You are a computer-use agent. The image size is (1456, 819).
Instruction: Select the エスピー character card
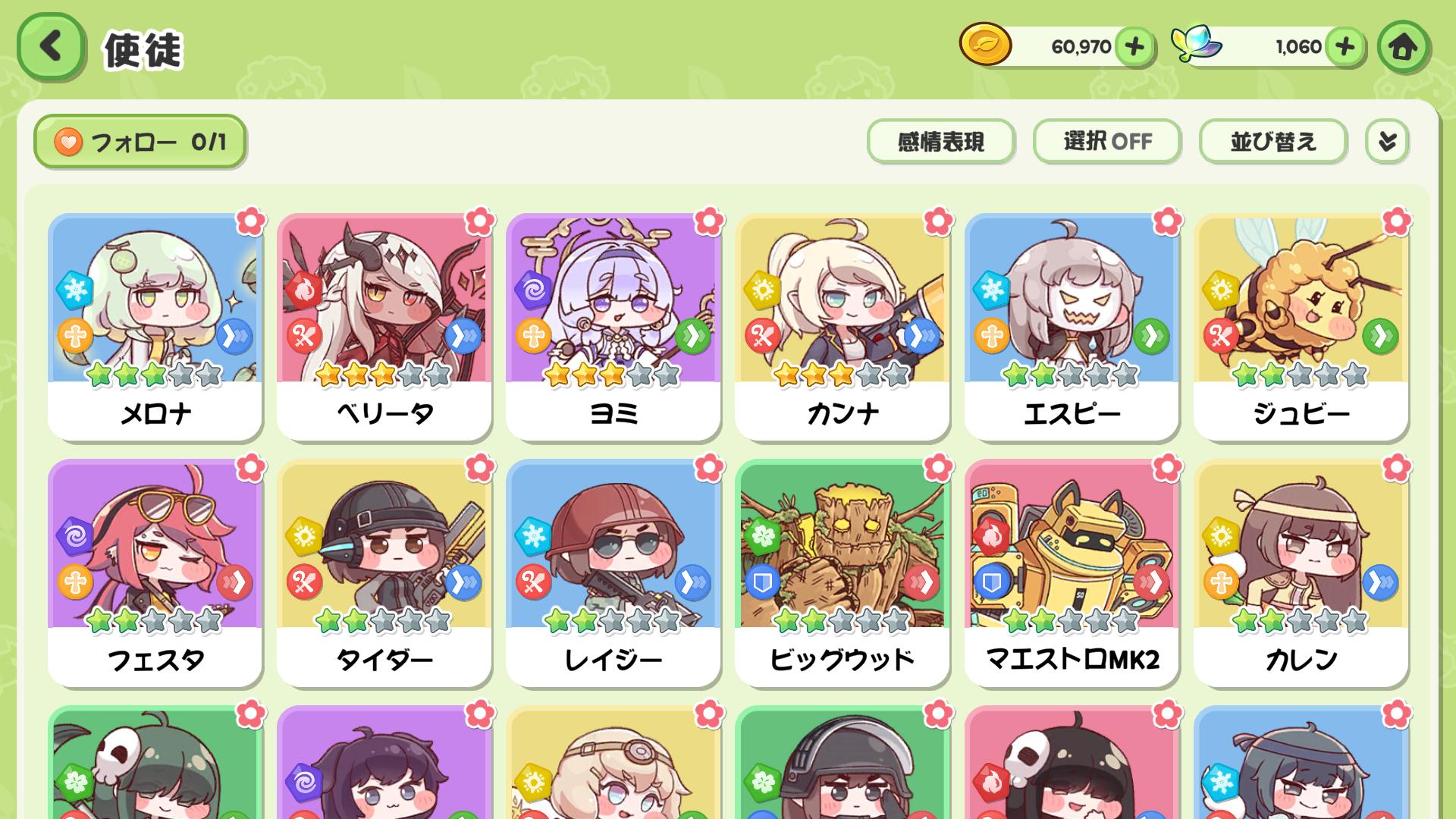point(1072,326)
